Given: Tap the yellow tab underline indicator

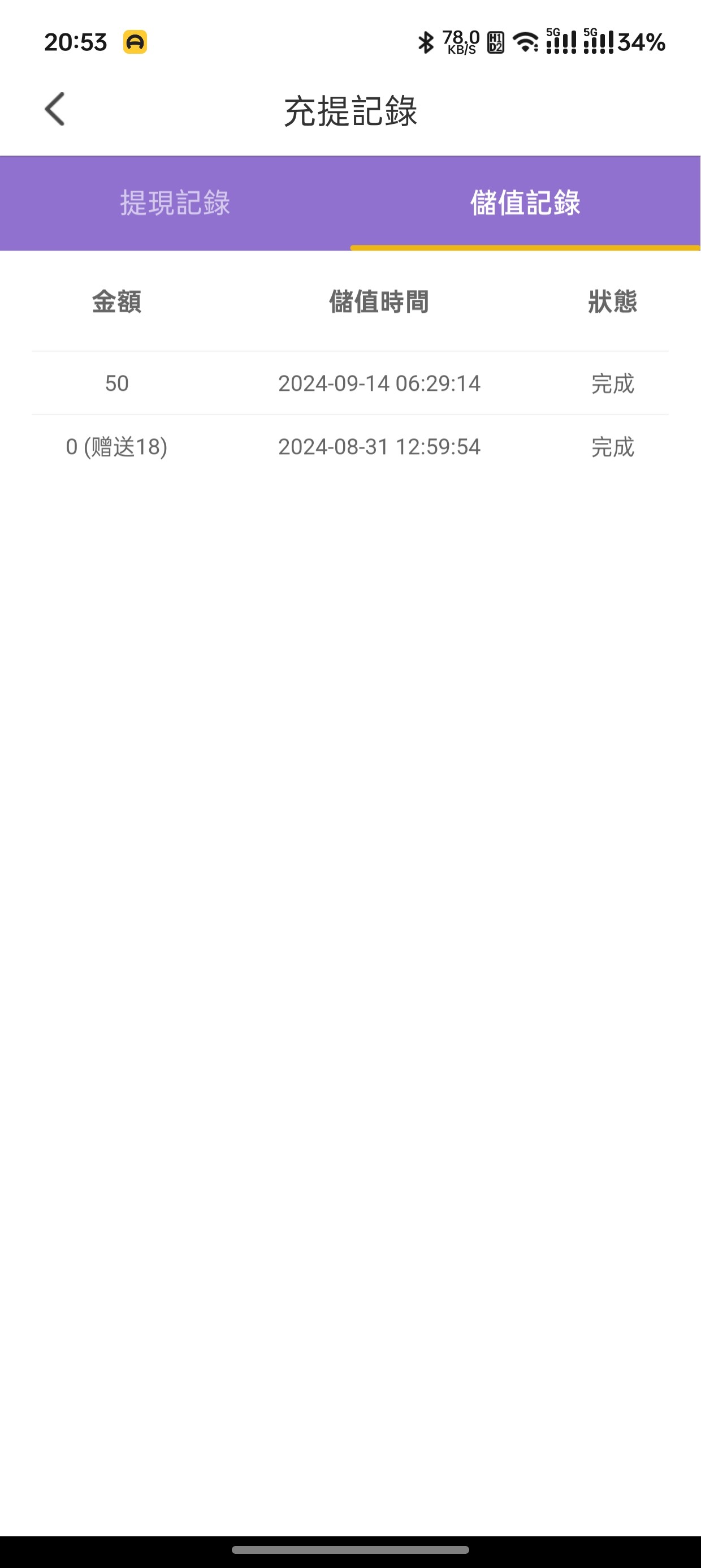Looking at the screenshot, I should click(x=526, y=248).
